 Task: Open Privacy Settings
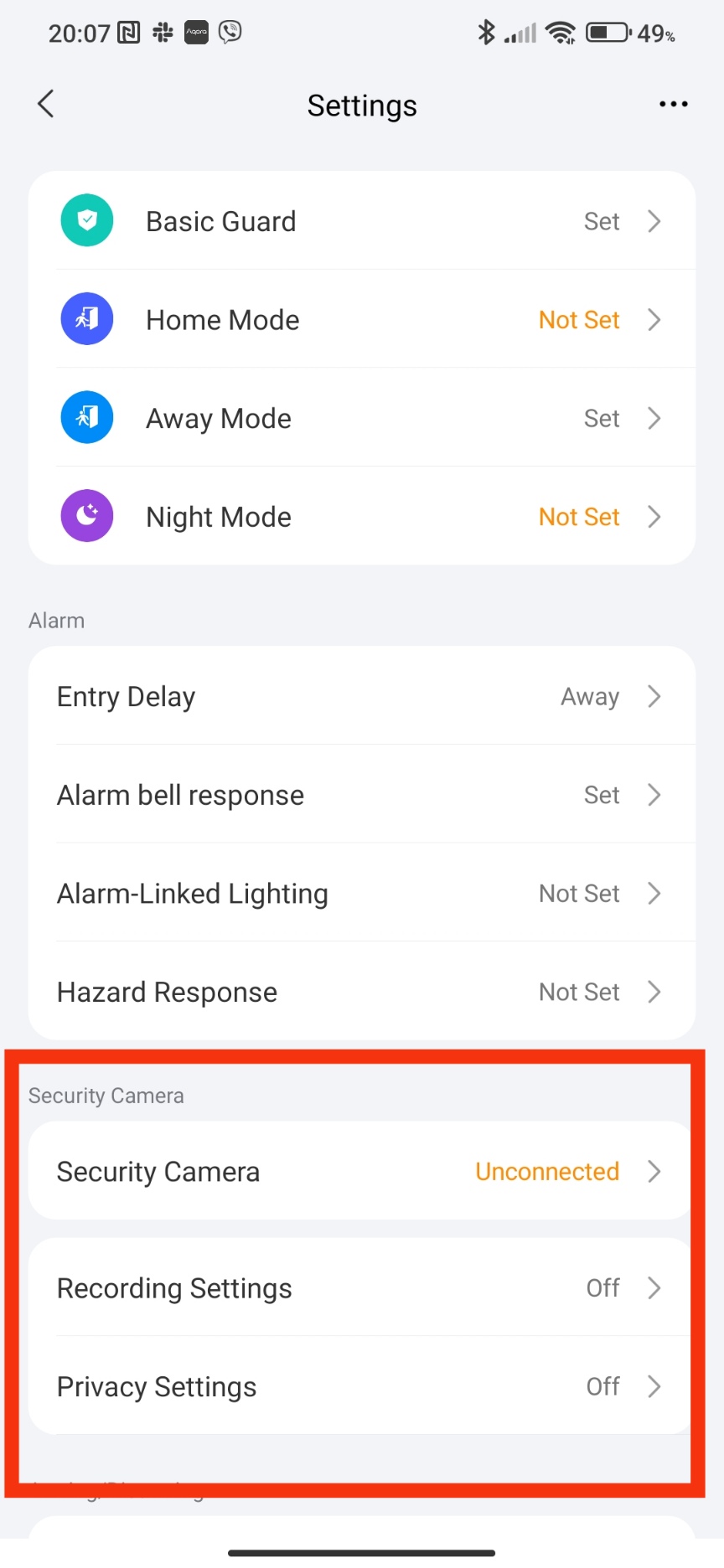(361, 1386)
